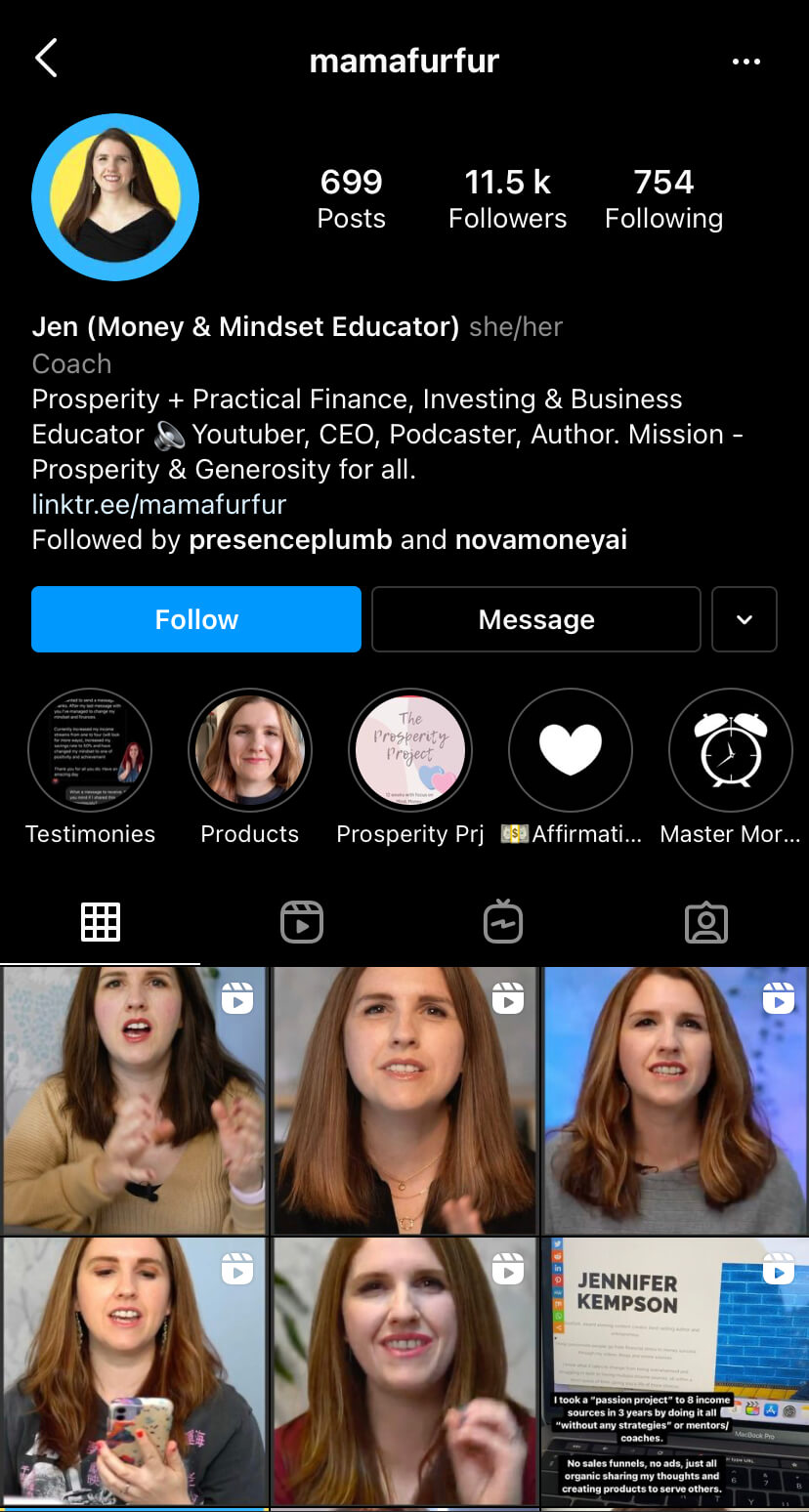Expand suggested accounts with the chevron button
The image size is (809, 1512).
[x=745, y=619]
